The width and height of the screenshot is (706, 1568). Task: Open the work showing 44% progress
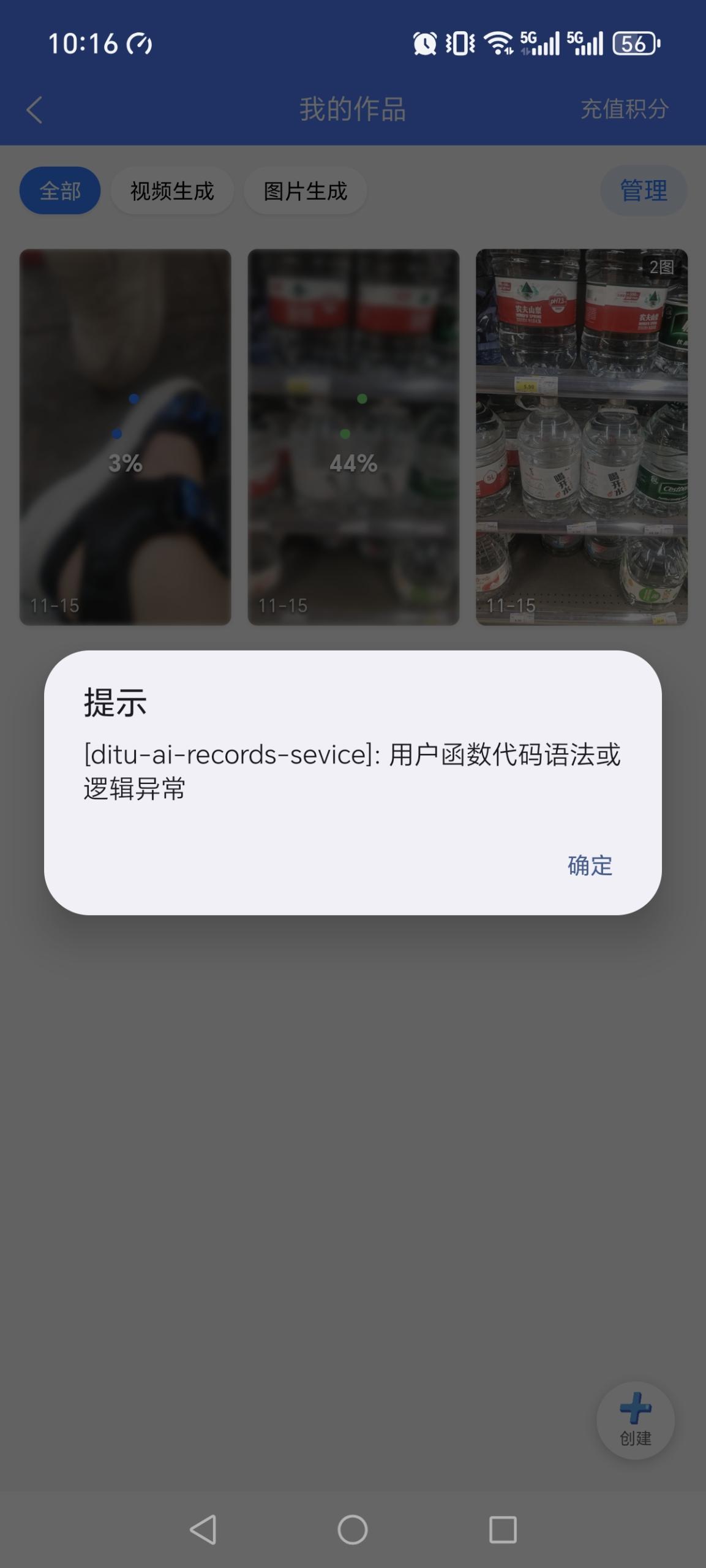pyautogui.click(x=353, y=437)
